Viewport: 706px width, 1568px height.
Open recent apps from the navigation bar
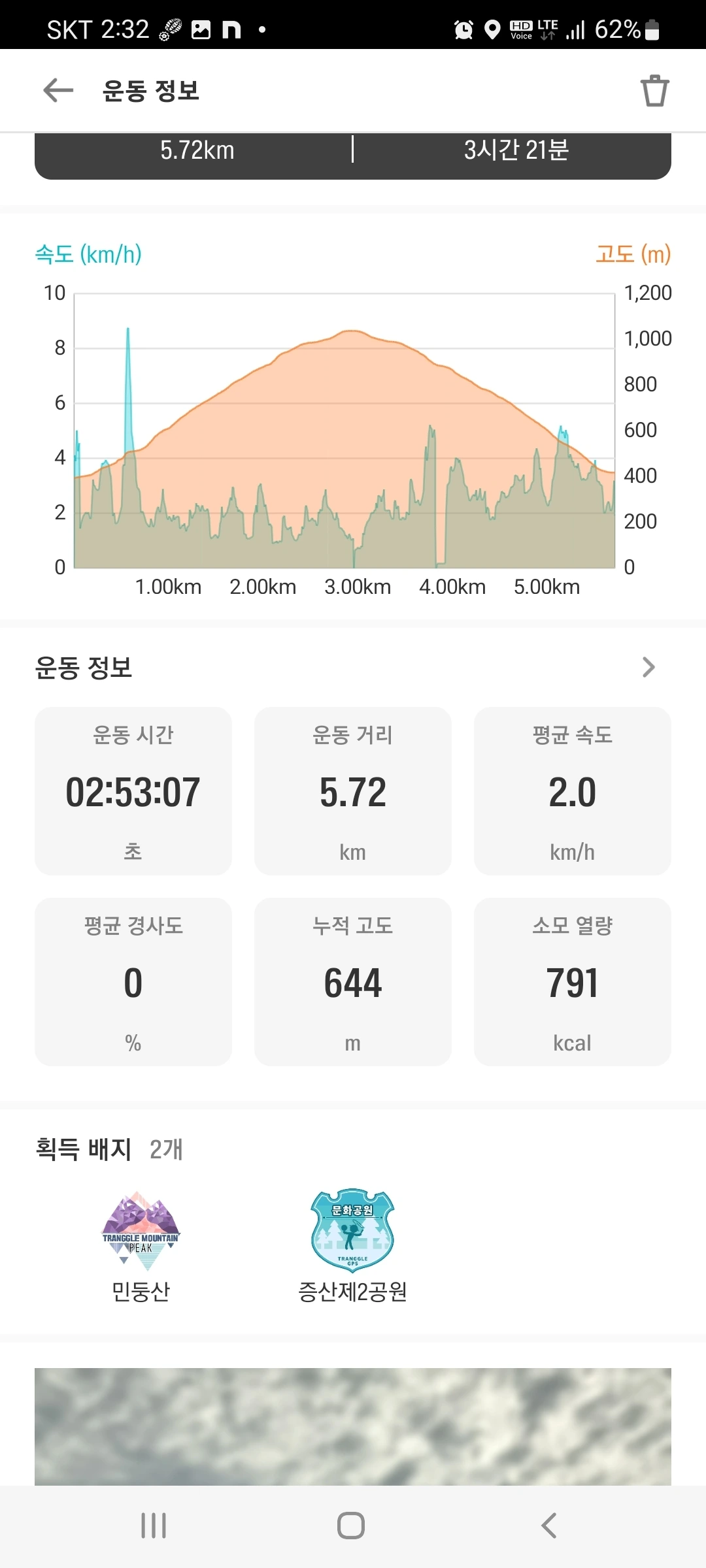point(154,1526)
